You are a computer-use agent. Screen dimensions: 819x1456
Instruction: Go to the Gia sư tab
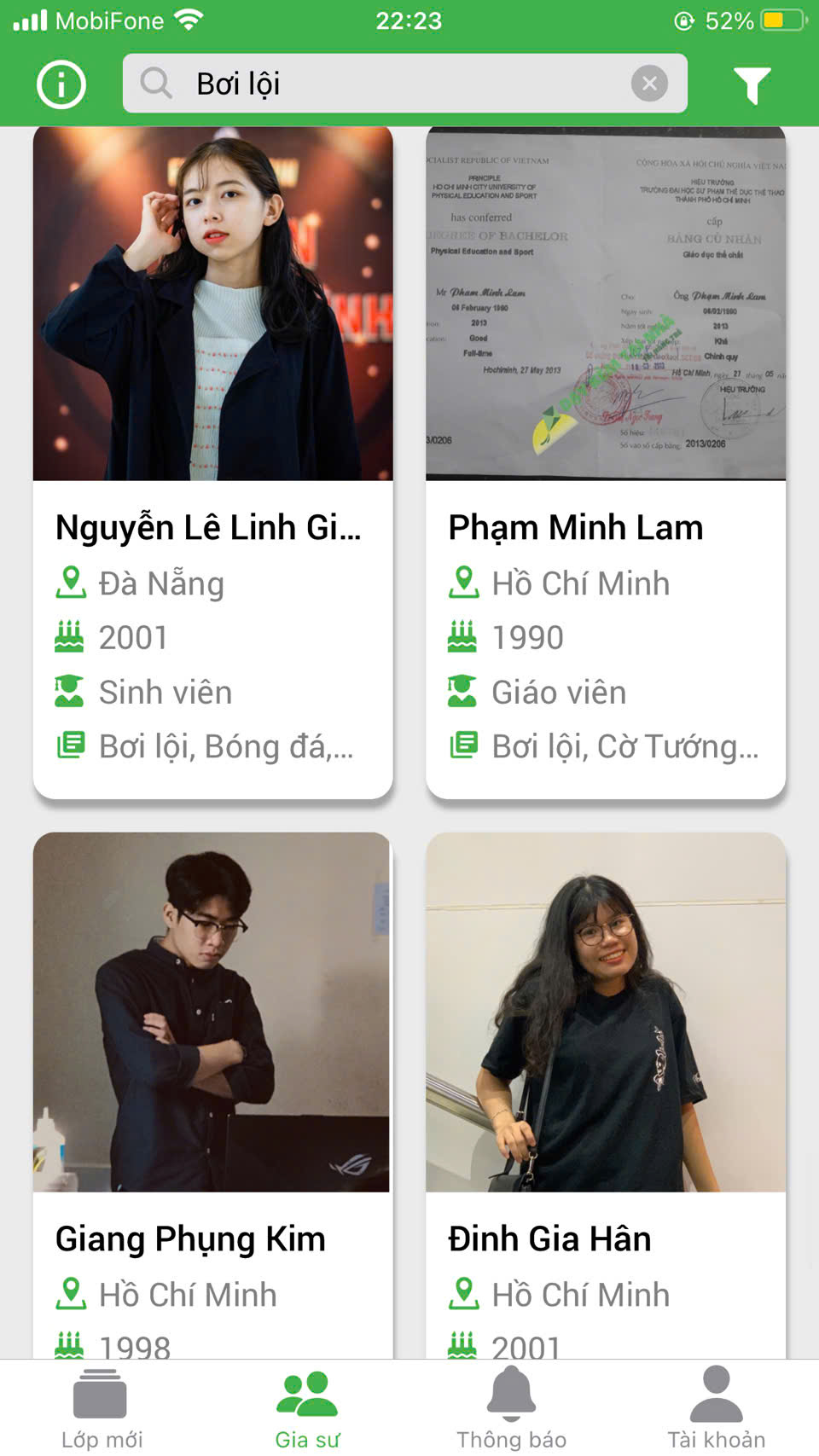(307, 1409)
